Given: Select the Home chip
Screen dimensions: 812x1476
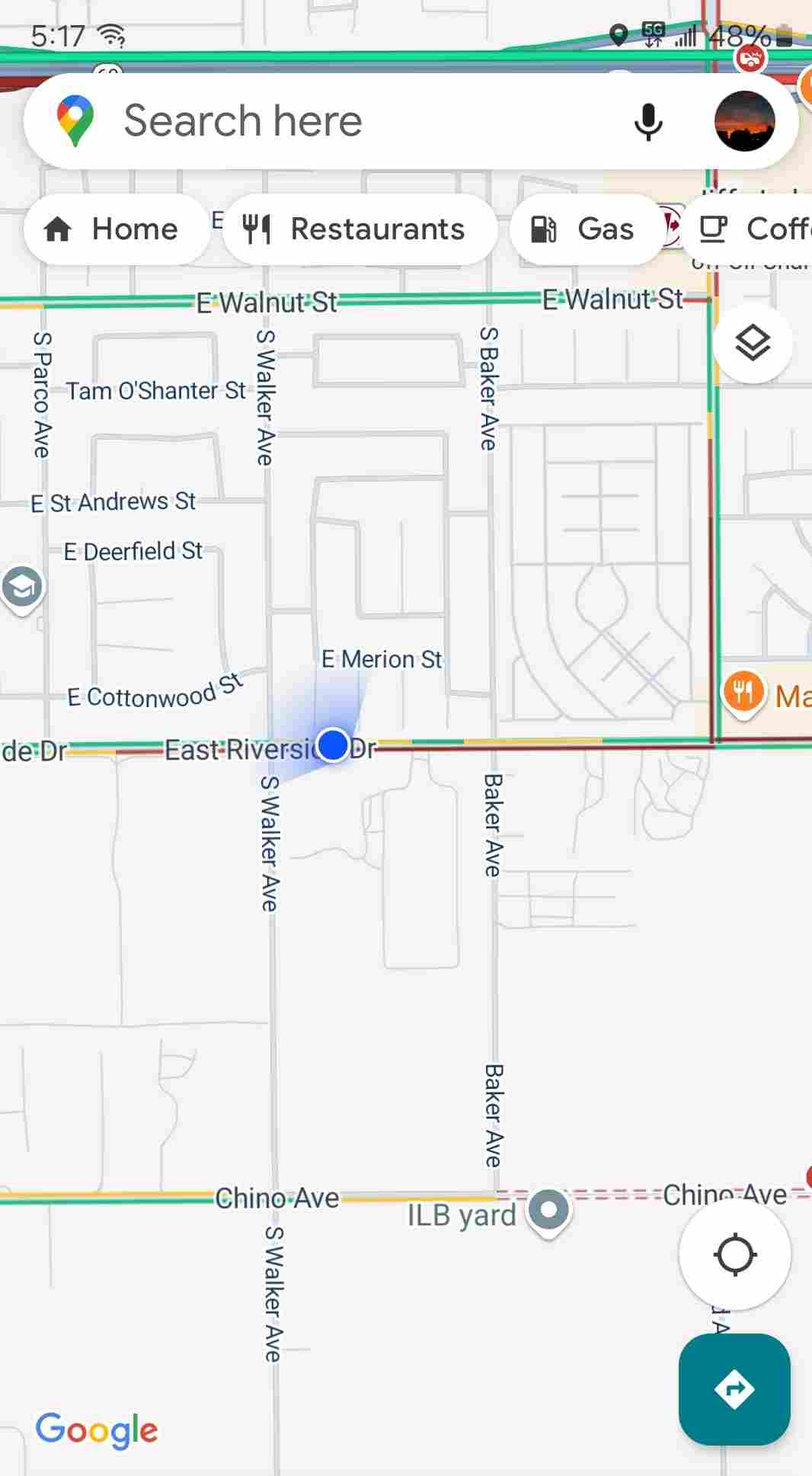Looking at the screenshot, I should click(117, 229).
